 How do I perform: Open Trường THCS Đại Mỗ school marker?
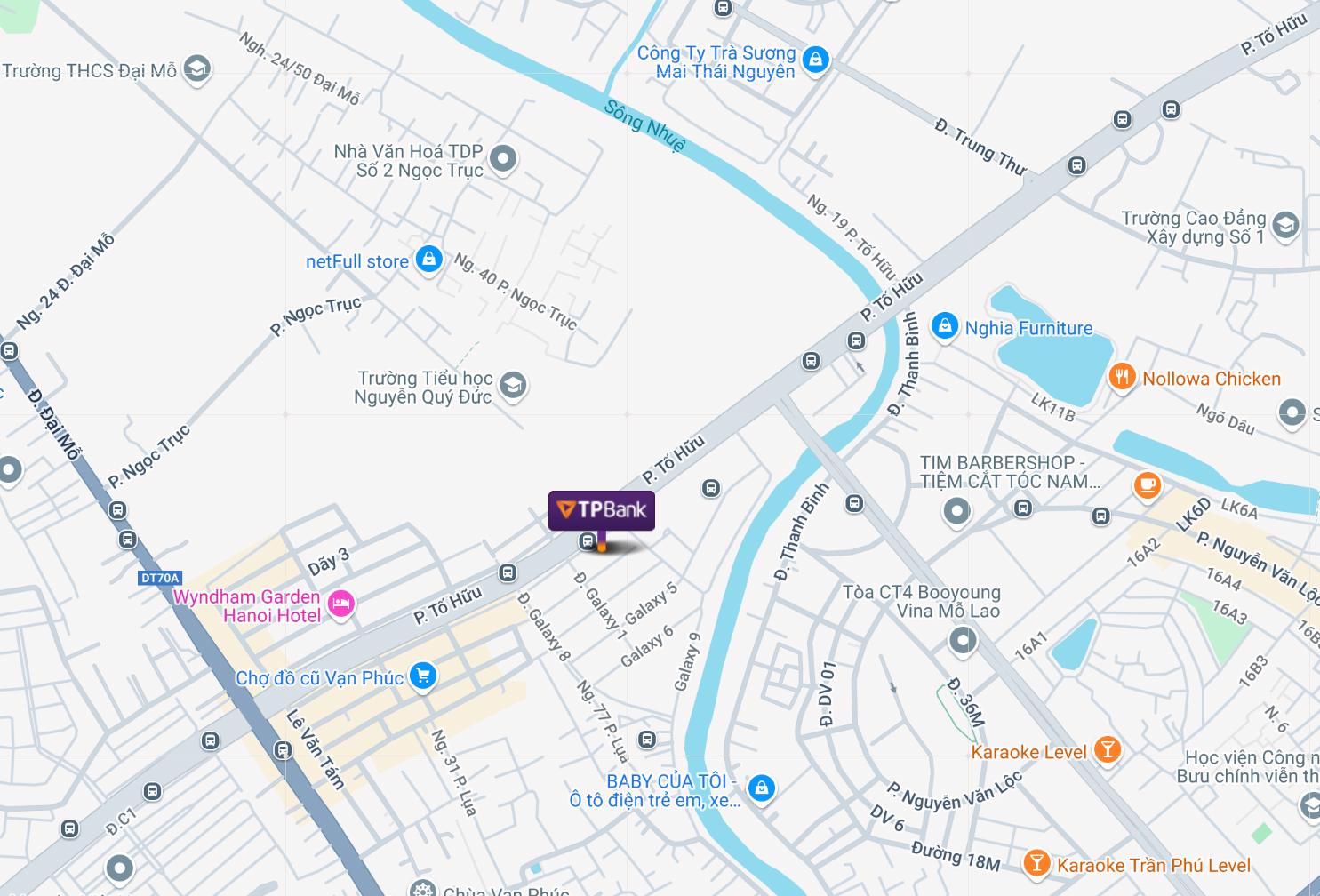pyautogui.click(x=196, y=68)
